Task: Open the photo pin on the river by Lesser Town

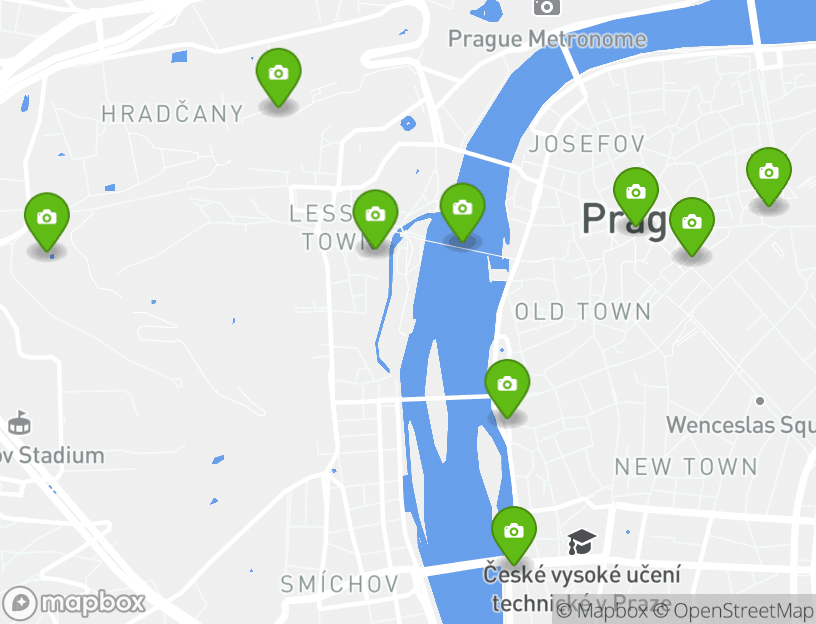Action: pyautogui.click(x=462, y=210)
